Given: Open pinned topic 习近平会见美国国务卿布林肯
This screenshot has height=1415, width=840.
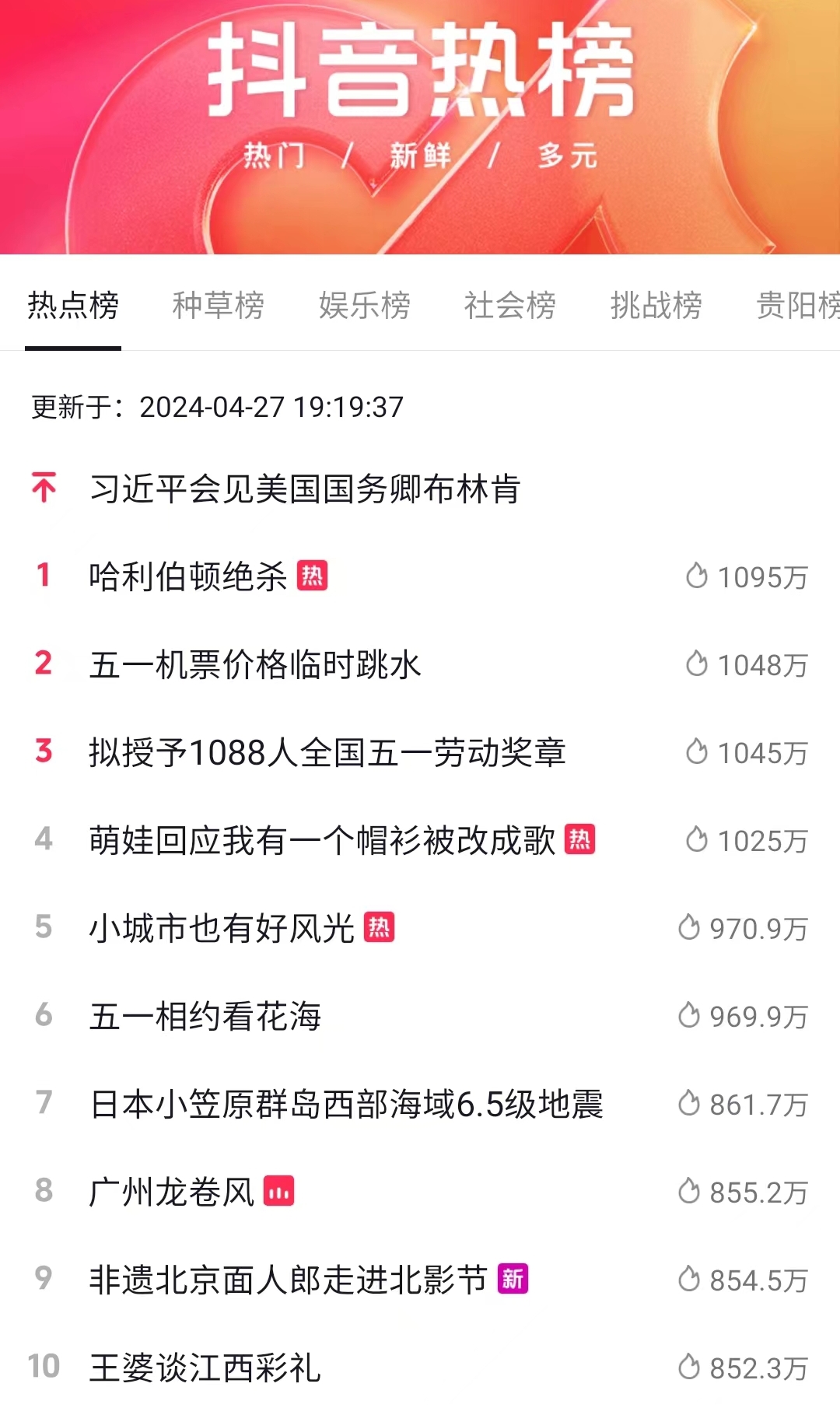Looking at the screenshot, I should 420,489.
